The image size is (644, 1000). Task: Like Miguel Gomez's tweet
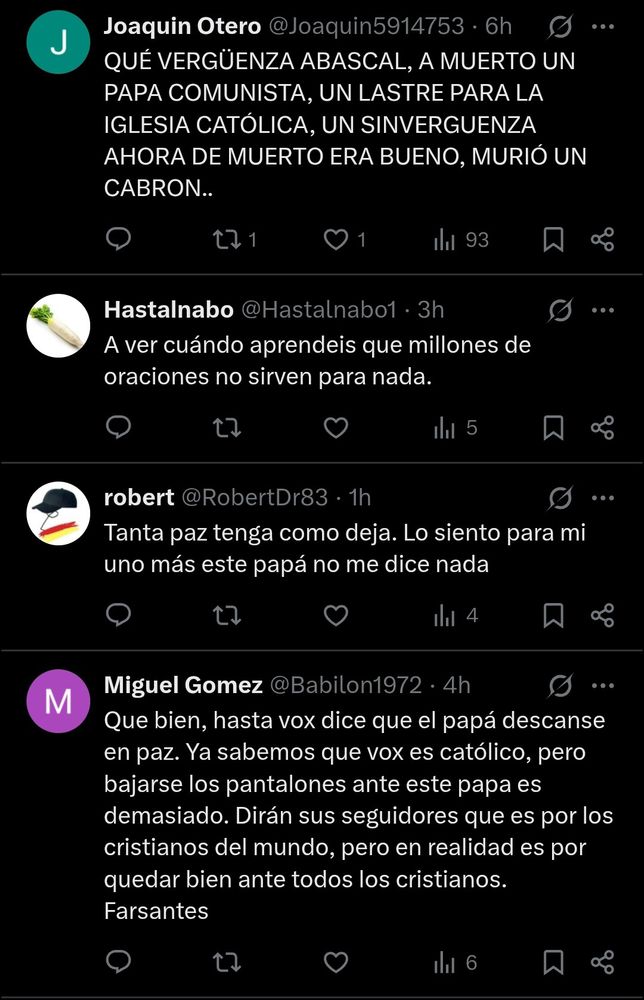pos(337,963)
